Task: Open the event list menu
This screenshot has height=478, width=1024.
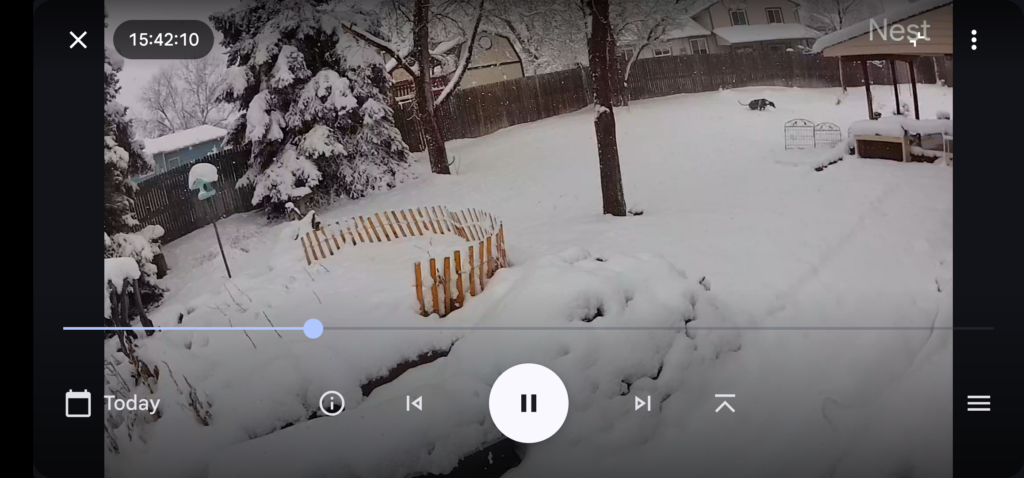Action: click(x=978, y=403)
